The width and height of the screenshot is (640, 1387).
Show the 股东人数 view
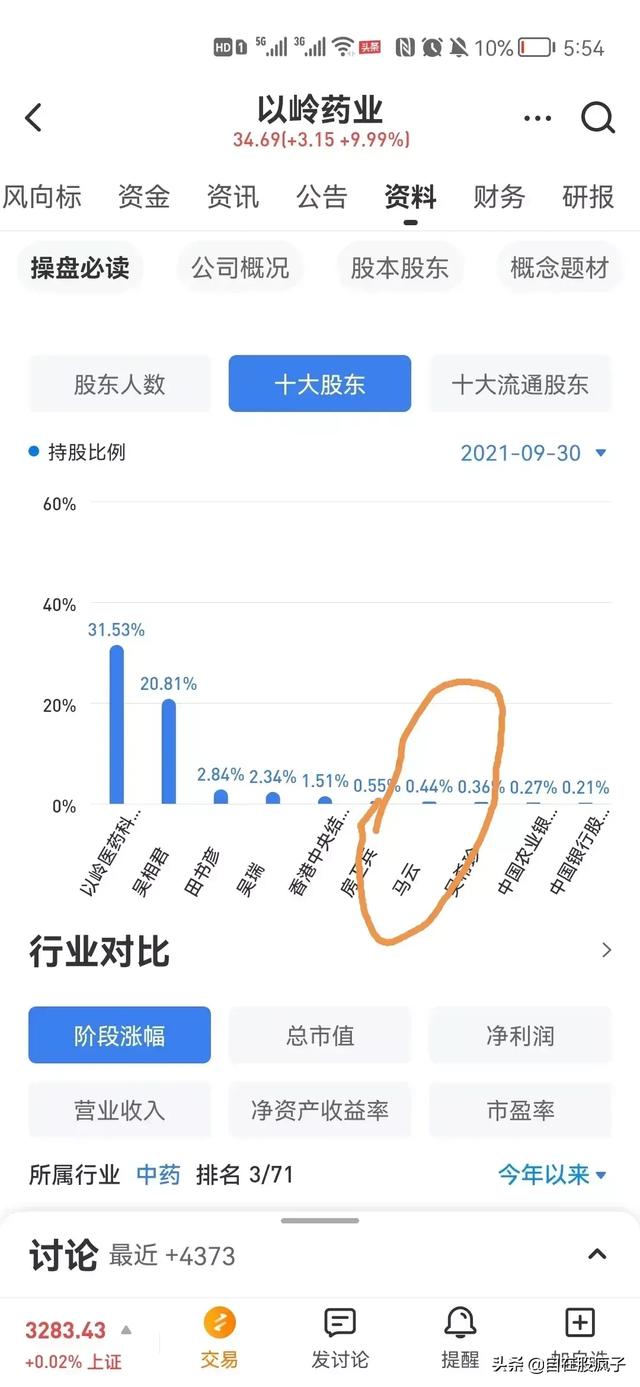coord(120,384)
